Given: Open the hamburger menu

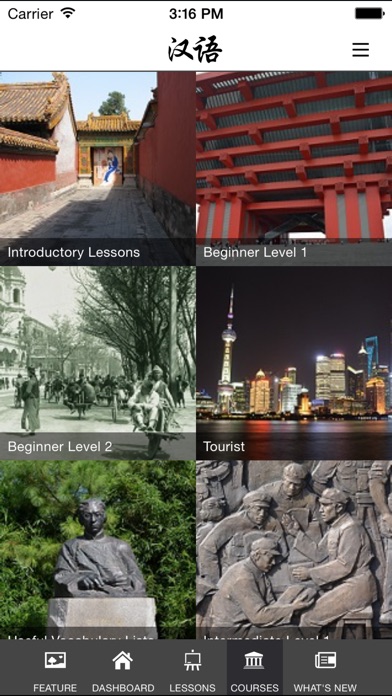Looking at the screenshot, I should [x=360, y=50].
